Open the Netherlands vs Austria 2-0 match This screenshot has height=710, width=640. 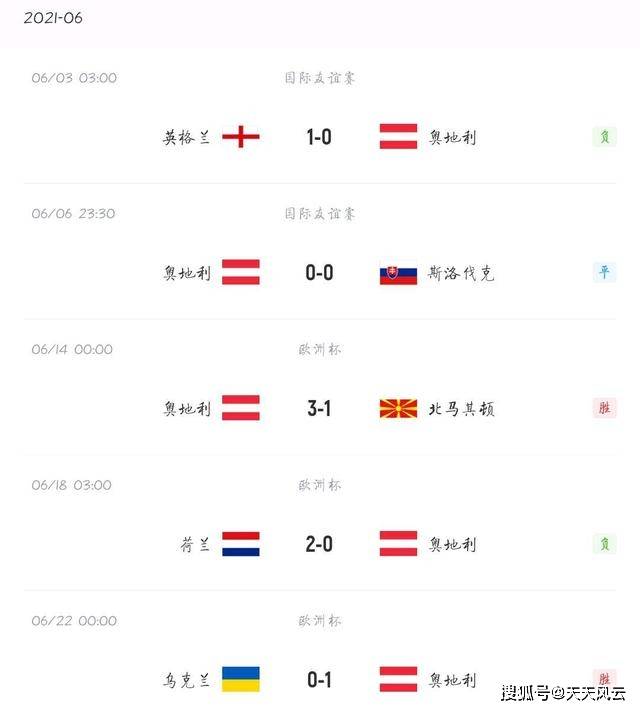click(319, 544)
